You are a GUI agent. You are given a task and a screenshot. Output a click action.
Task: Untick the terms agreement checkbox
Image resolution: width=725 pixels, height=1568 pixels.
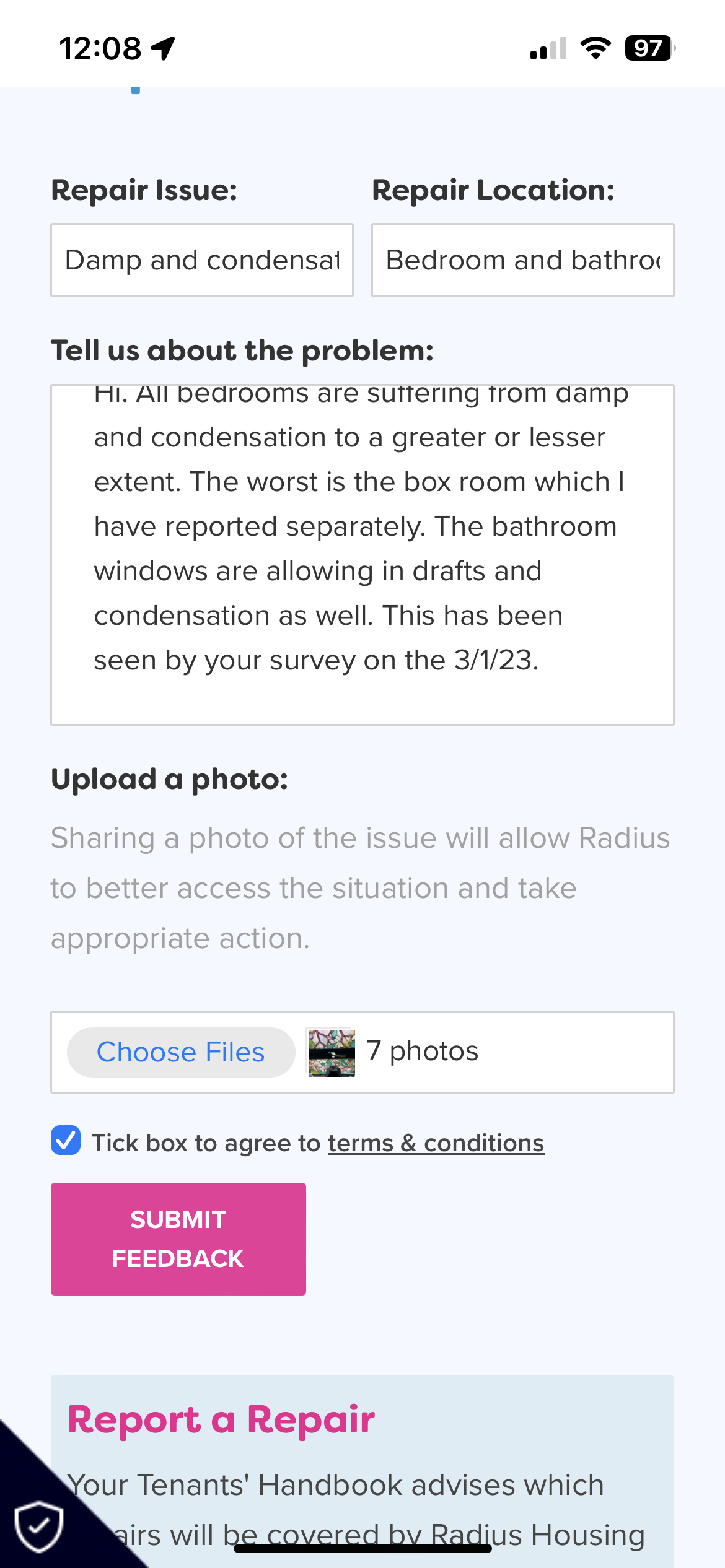pos(66,1141)
